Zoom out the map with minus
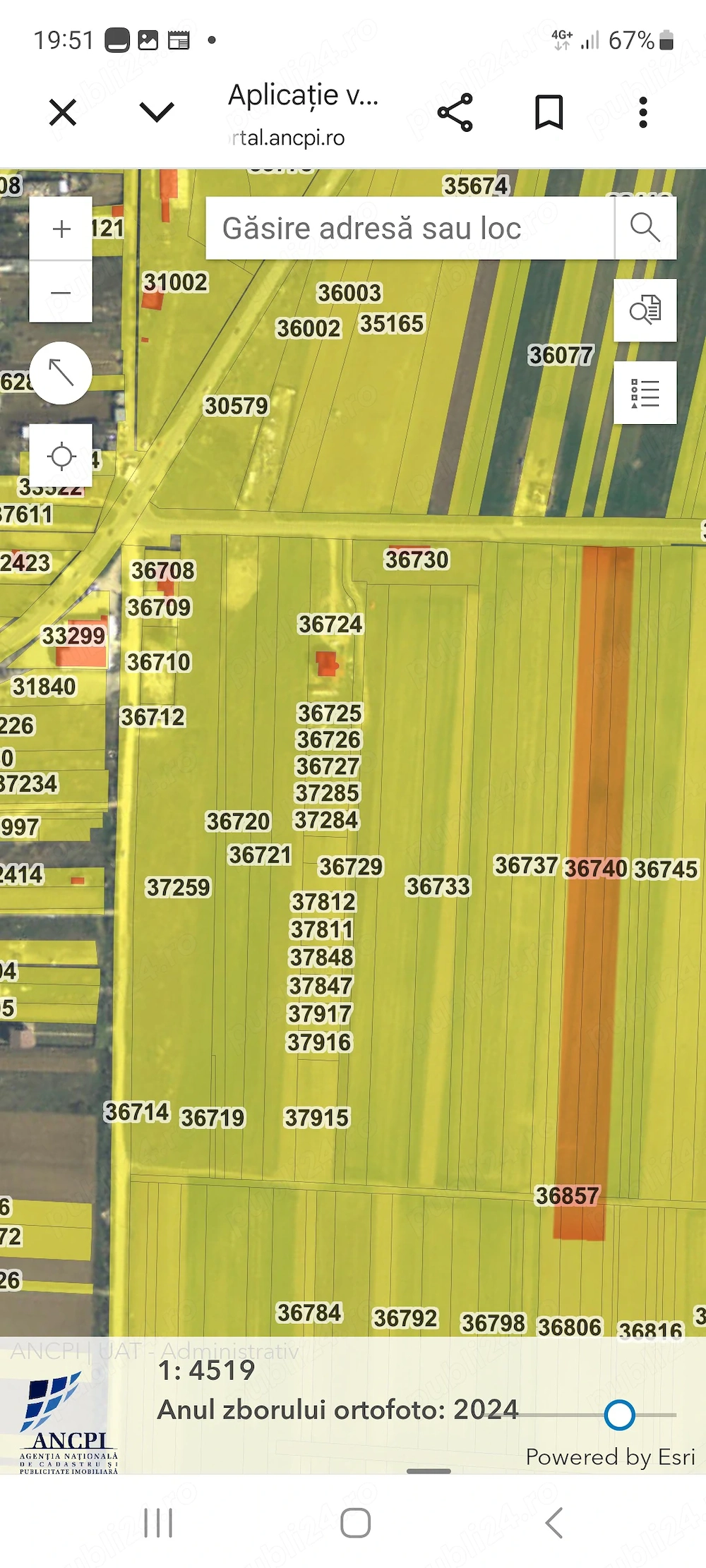This screenshot has width=706, height=1568. click(x=61, y=291)
